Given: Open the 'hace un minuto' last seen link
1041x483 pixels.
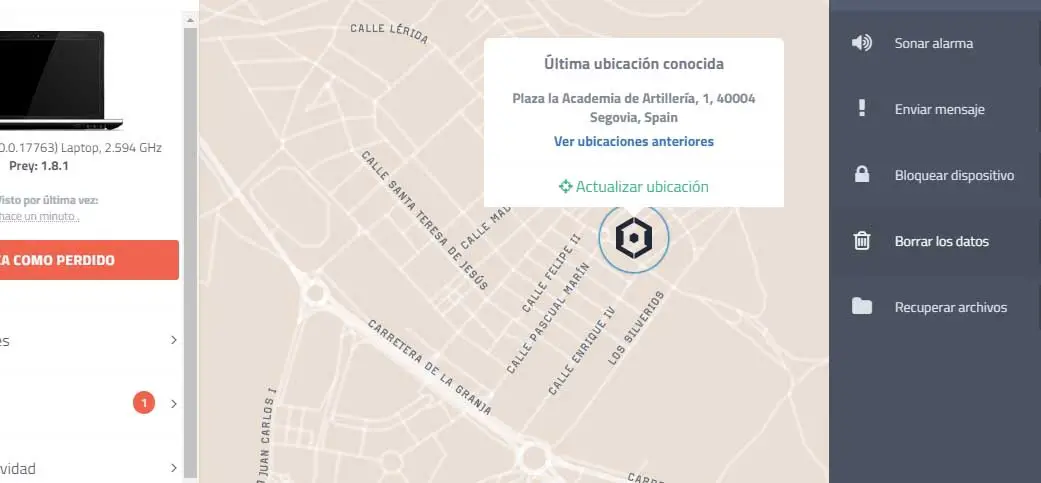Looking at the screenshot, I should coord(40,216).
